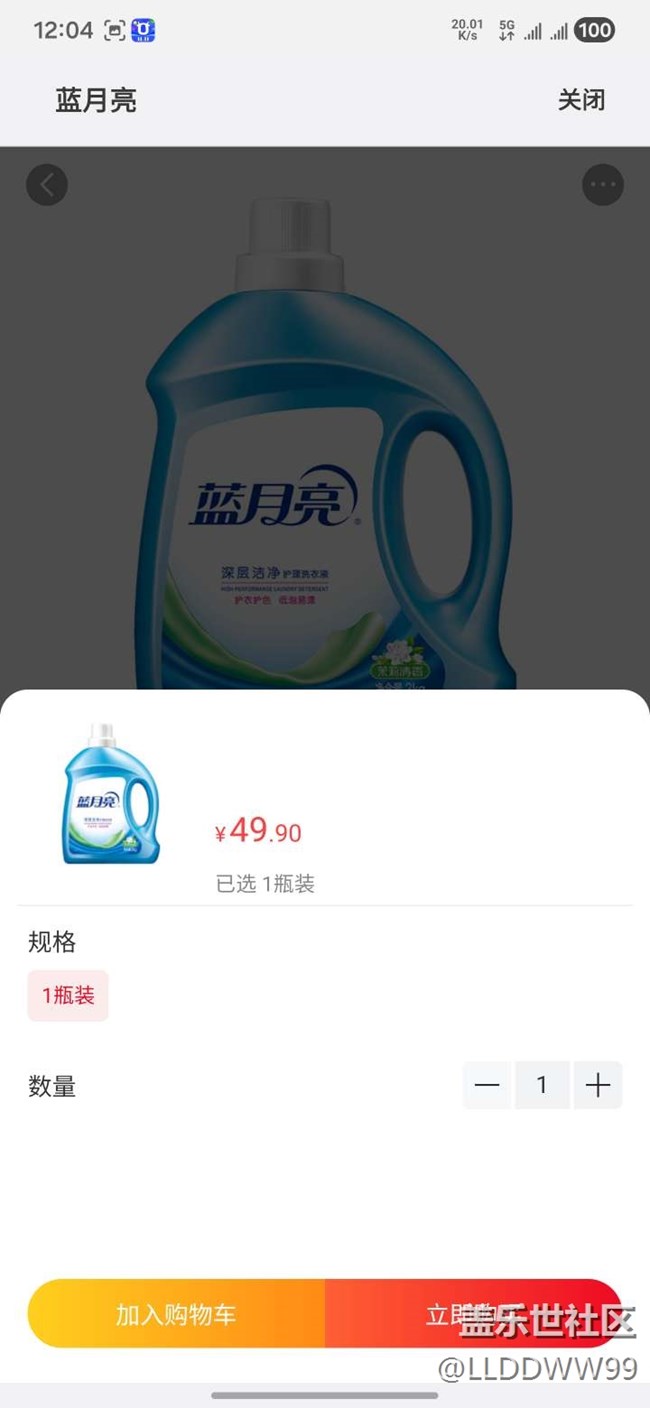Open the small product thumbnail image
This screenshot has width=650, height=1408.
point(110,793)
